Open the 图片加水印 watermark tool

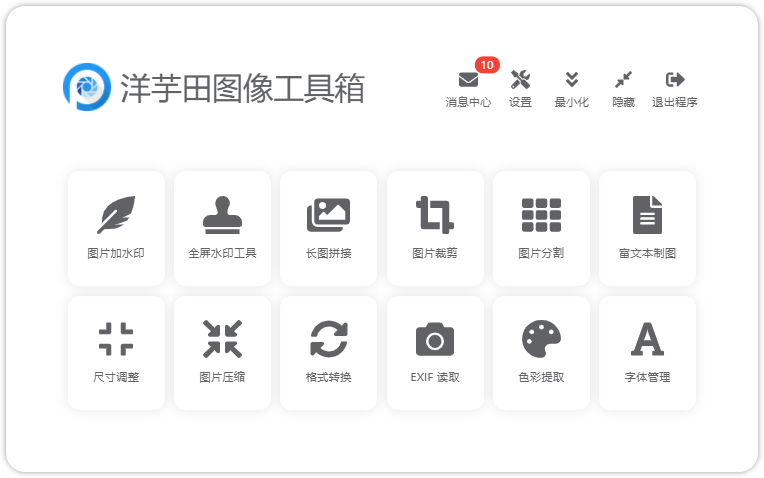tap(116, 228)
